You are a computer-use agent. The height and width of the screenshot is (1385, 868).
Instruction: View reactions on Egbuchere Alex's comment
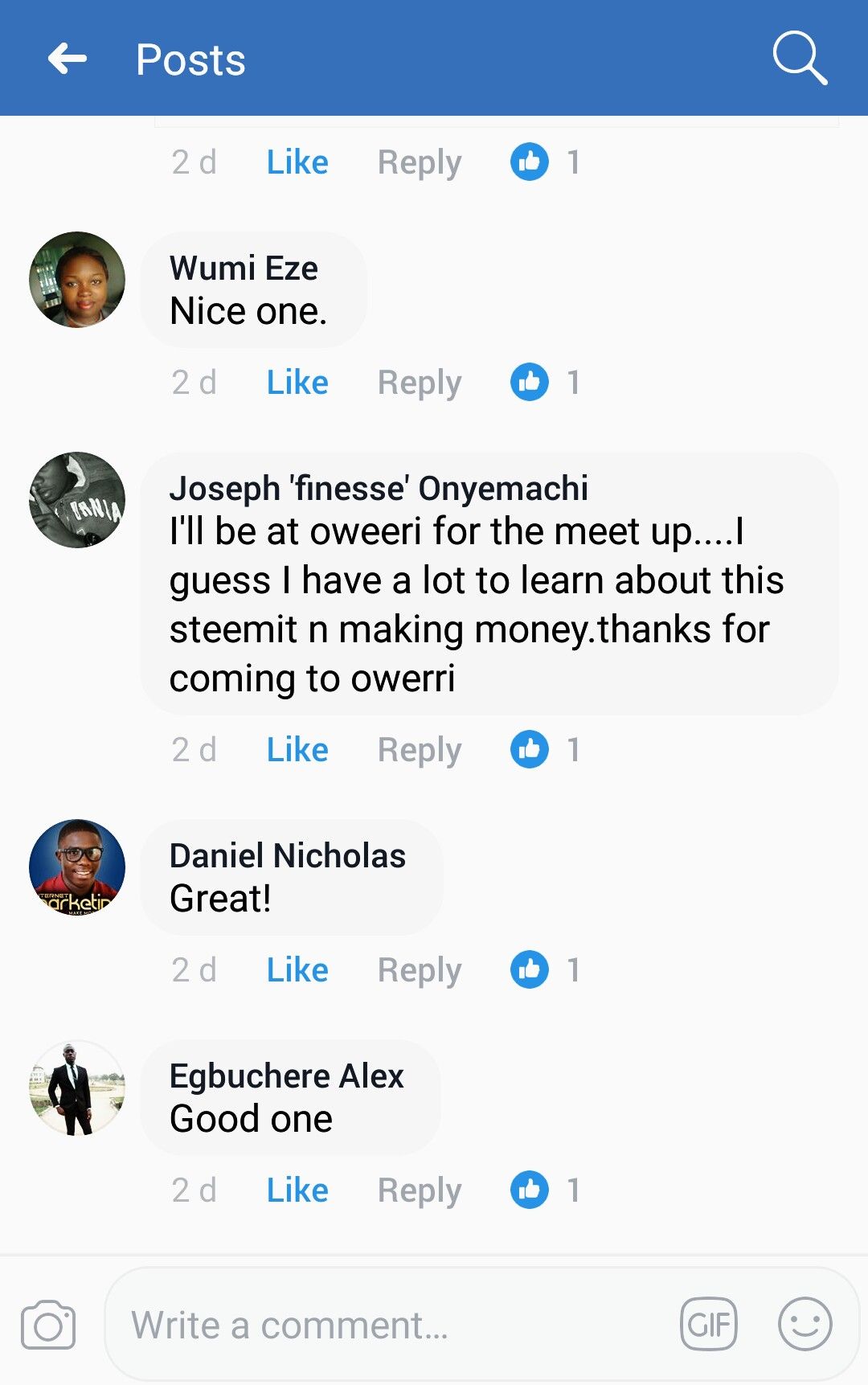[545, 1190]
